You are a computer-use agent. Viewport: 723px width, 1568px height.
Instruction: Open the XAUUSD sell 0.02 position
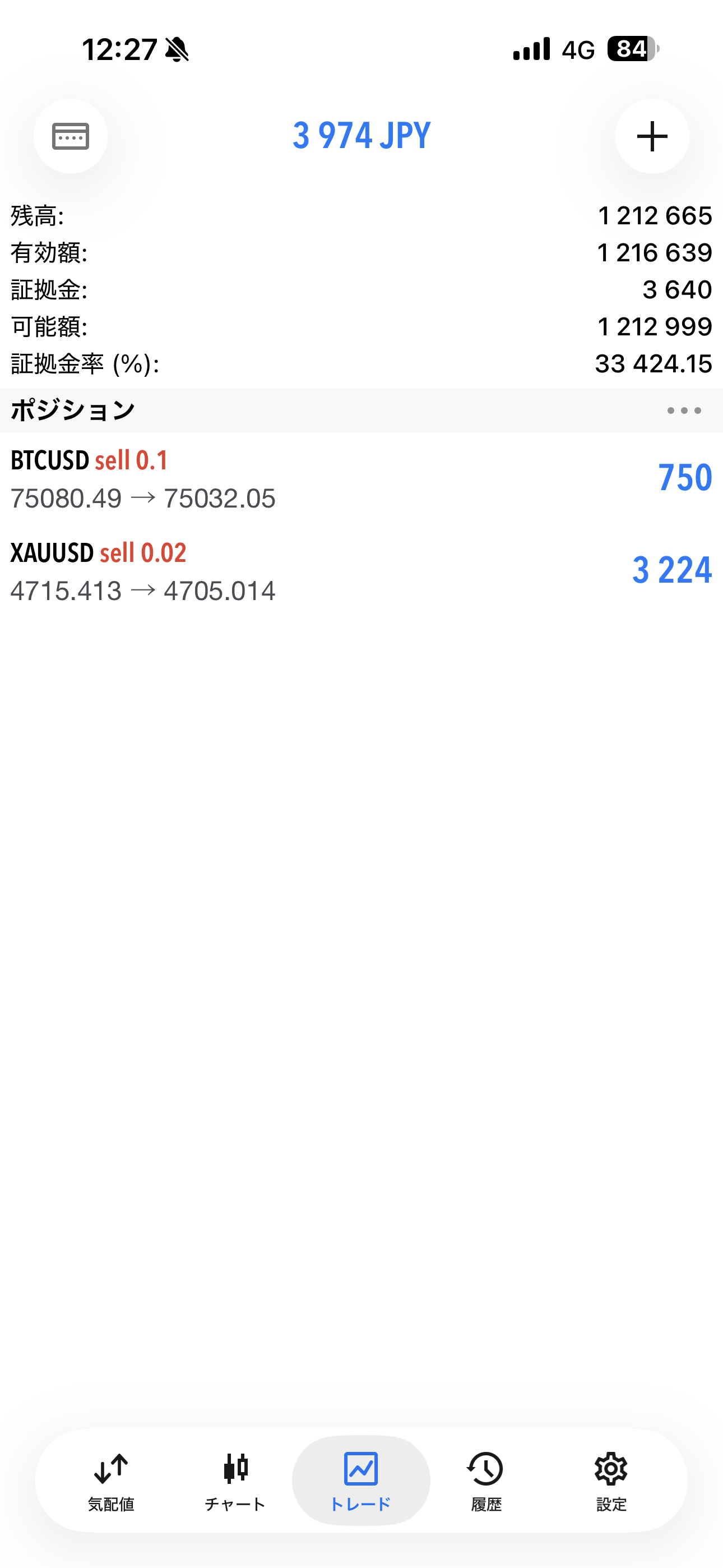(361, 571)
